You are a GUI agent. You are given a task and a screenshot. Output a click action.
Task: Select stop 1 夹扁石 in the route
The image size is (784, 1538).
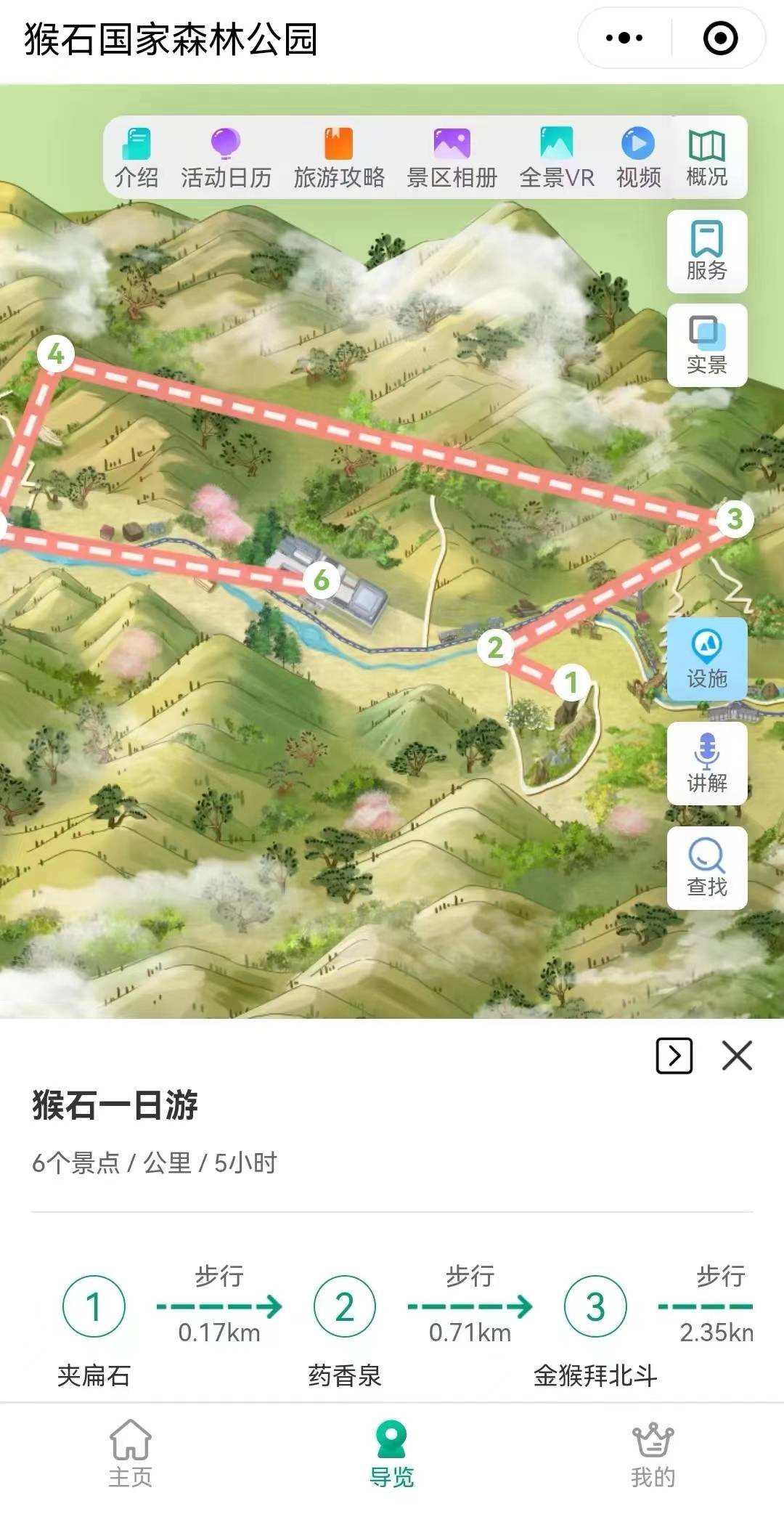94,1306
